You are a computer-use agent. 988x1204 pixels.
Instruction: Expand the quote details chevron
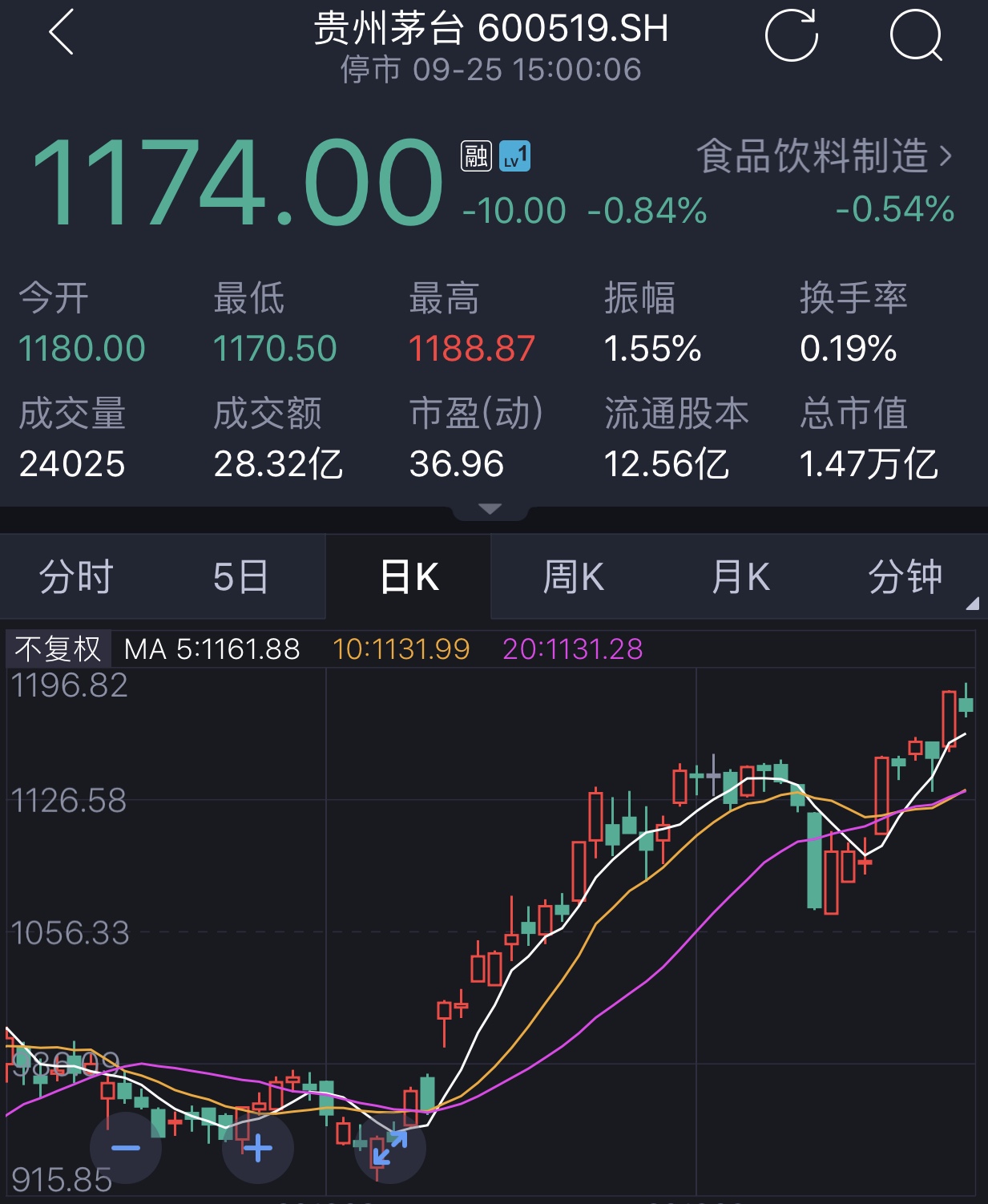(x=490, y=509)
